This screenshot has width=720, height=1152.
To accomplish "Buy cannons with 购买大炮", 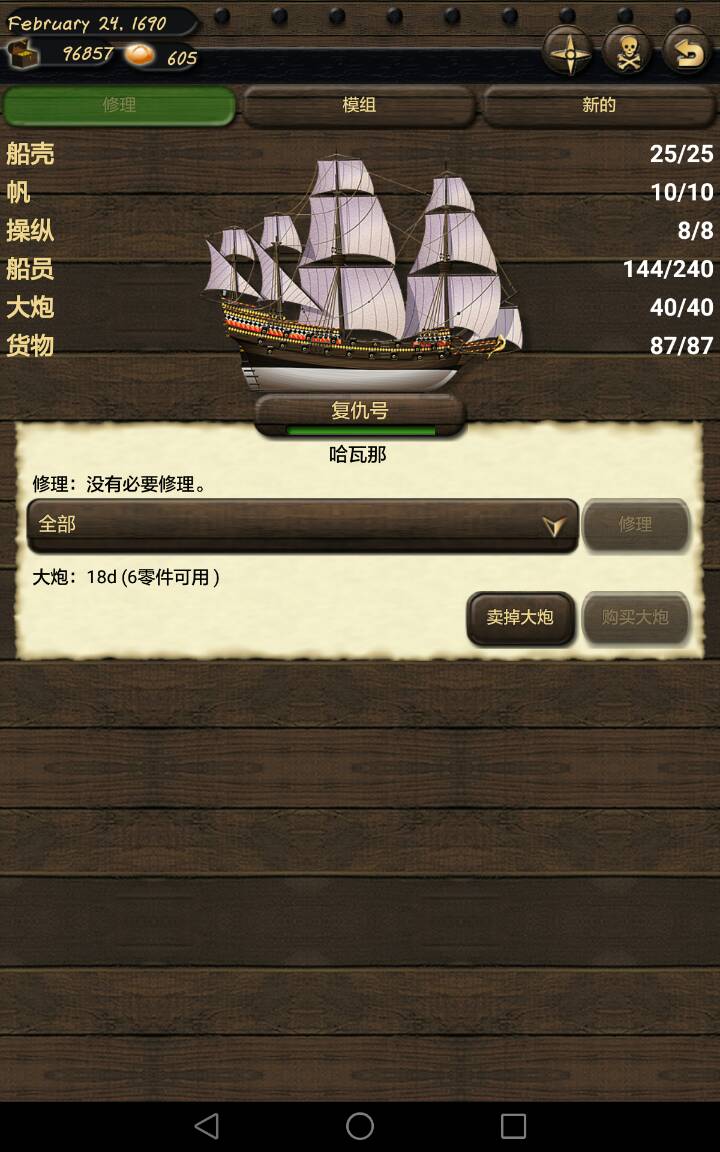I will click(636, 618).
